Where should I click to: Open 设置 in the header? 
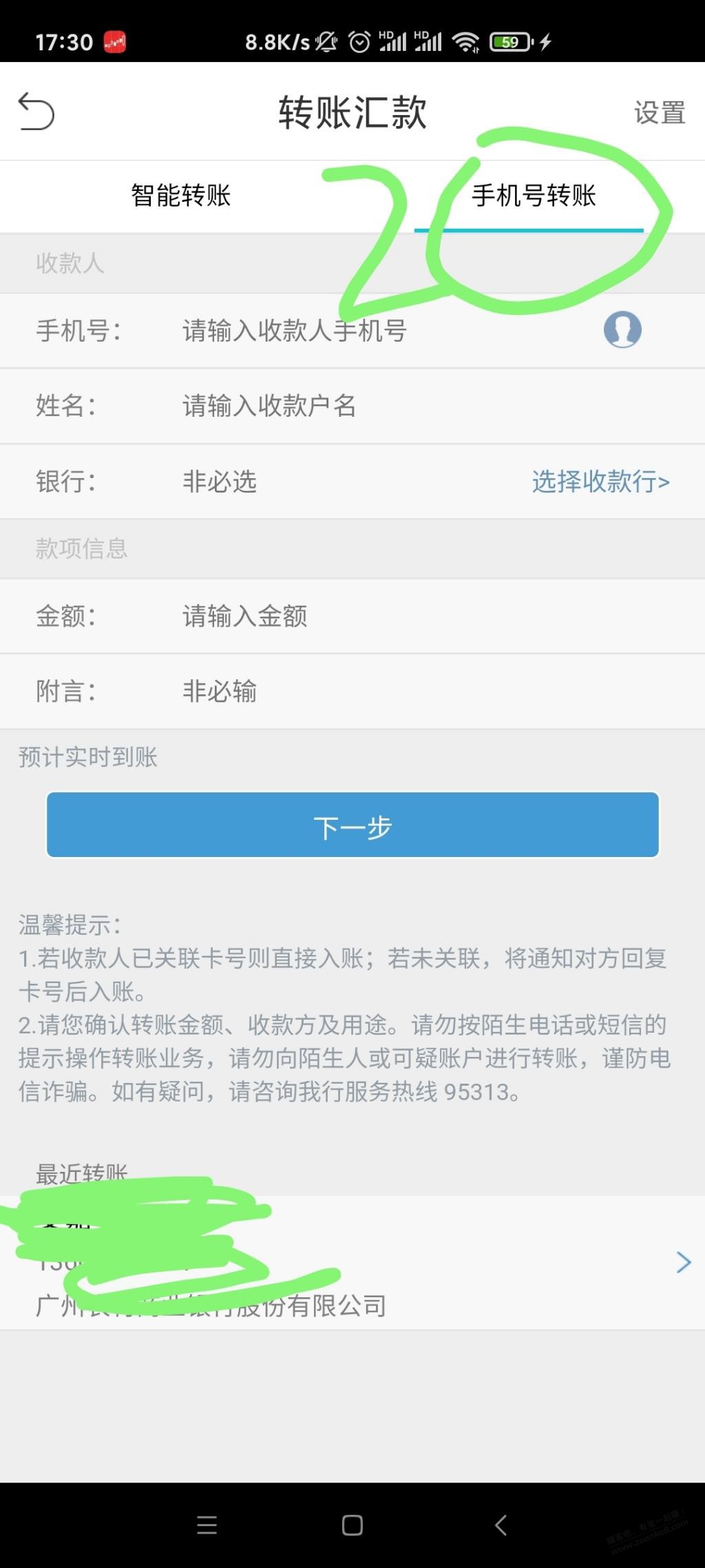tap(660, 112)
